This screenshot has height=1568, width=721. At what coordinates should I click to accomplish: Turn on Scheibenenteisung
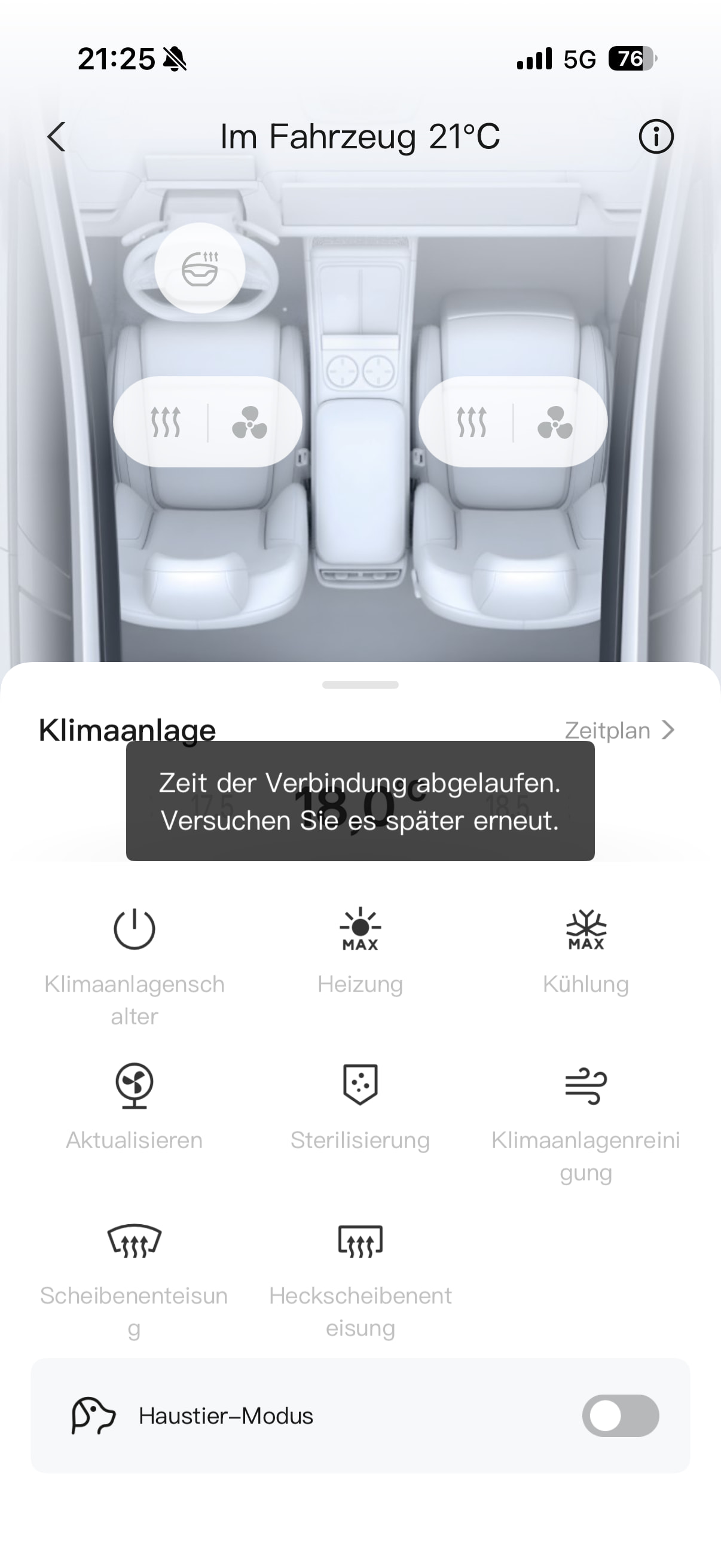pyautogui.click(x=135, y=1240)
